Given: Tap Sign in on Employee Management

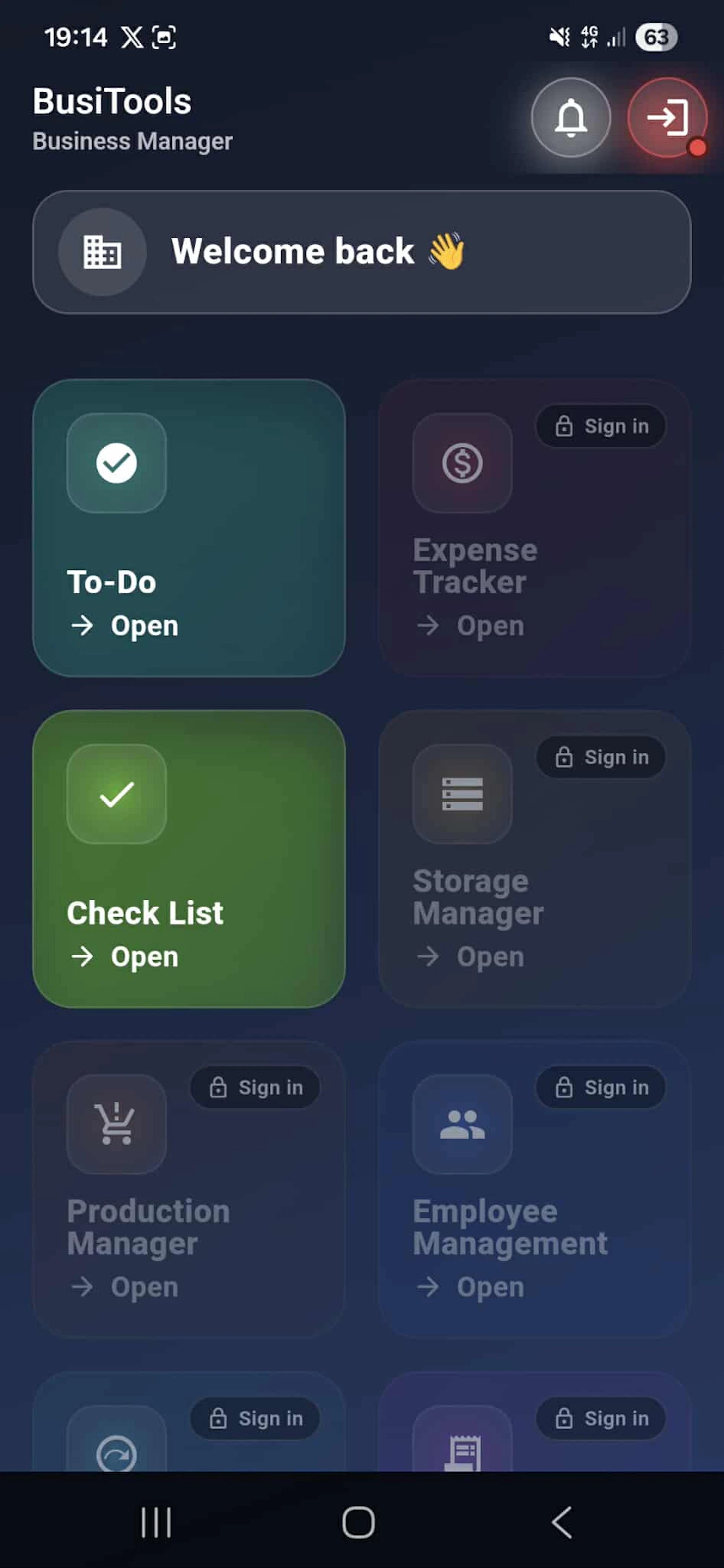Looking at the screenshot, I should click(600, 1087).
